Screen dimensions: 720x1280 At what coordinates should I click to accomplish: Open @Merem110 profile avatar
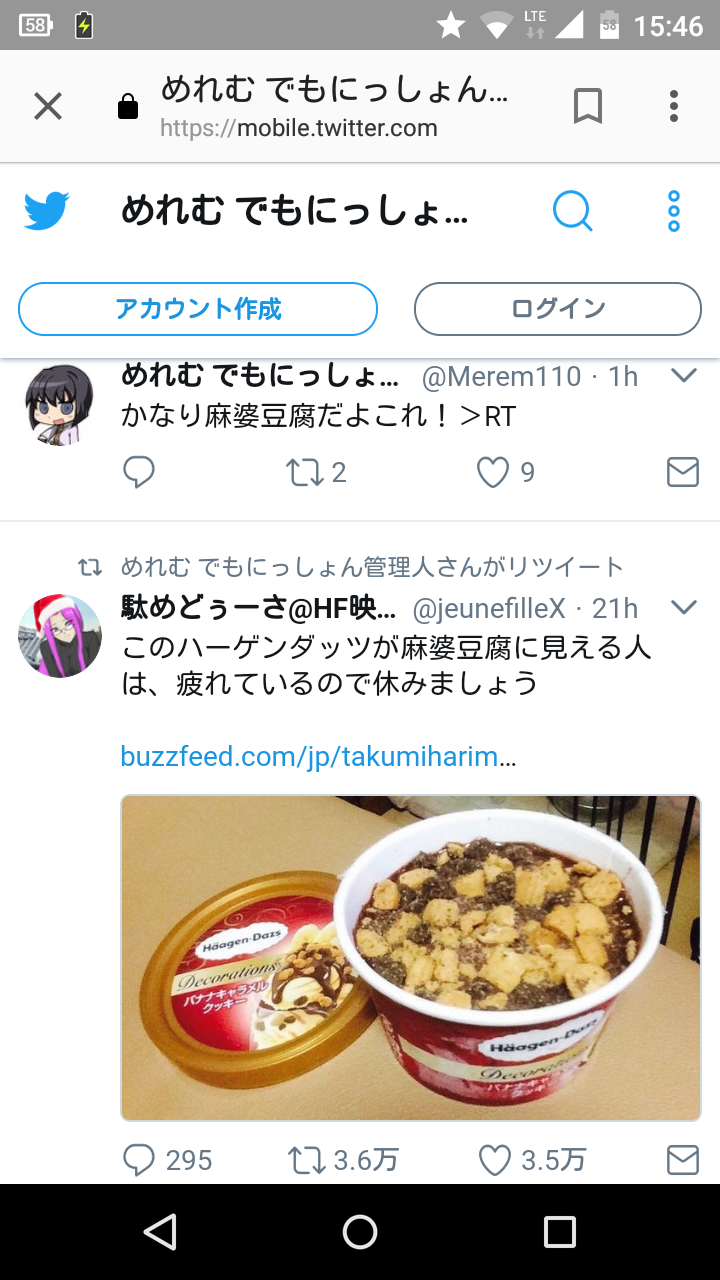pos(58,404)
